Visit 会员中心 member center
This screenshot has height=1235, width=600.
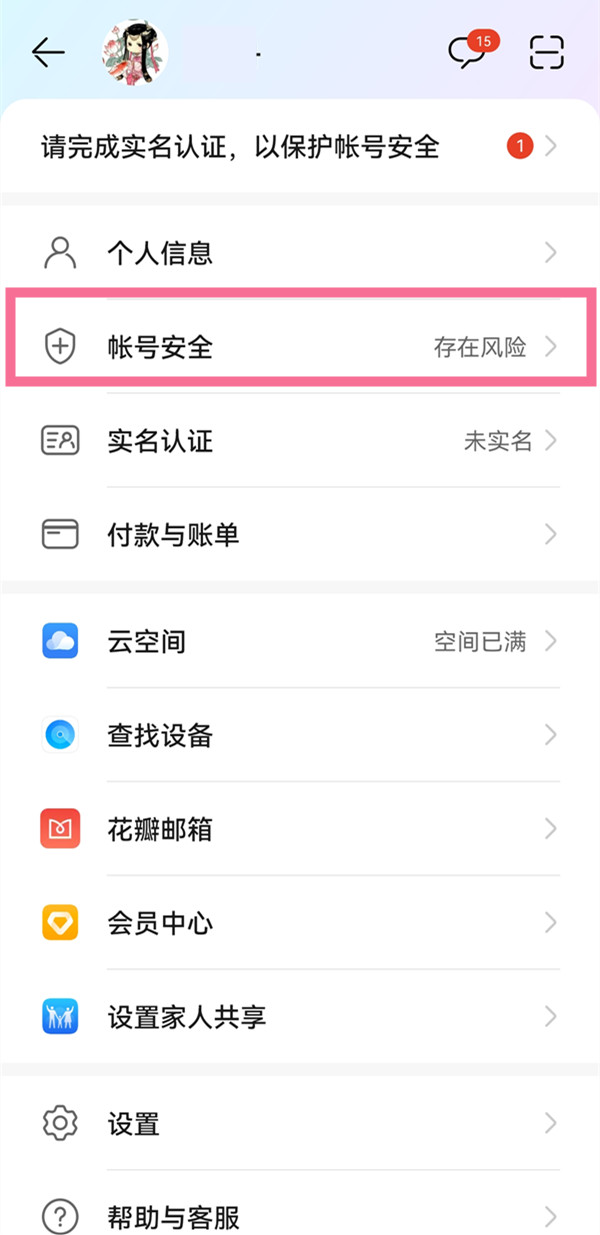pos(298,922)
